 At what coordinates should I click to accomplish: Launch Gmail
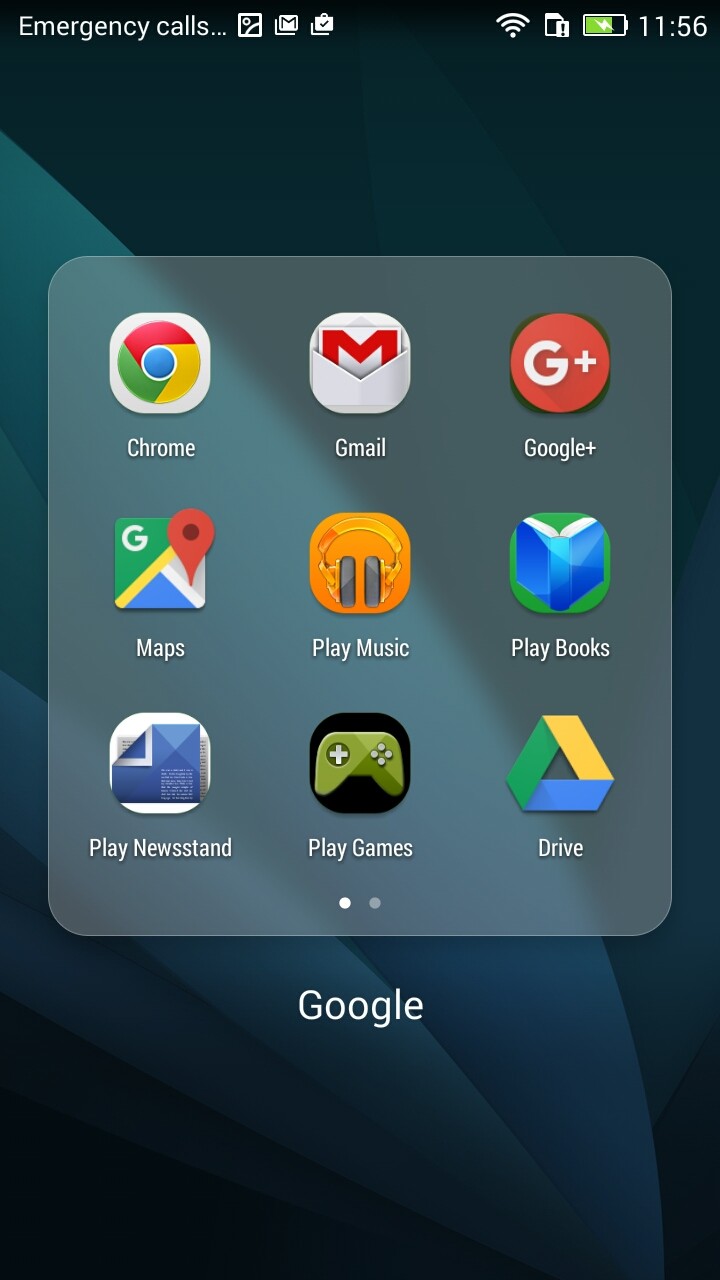tap(360, 364)
